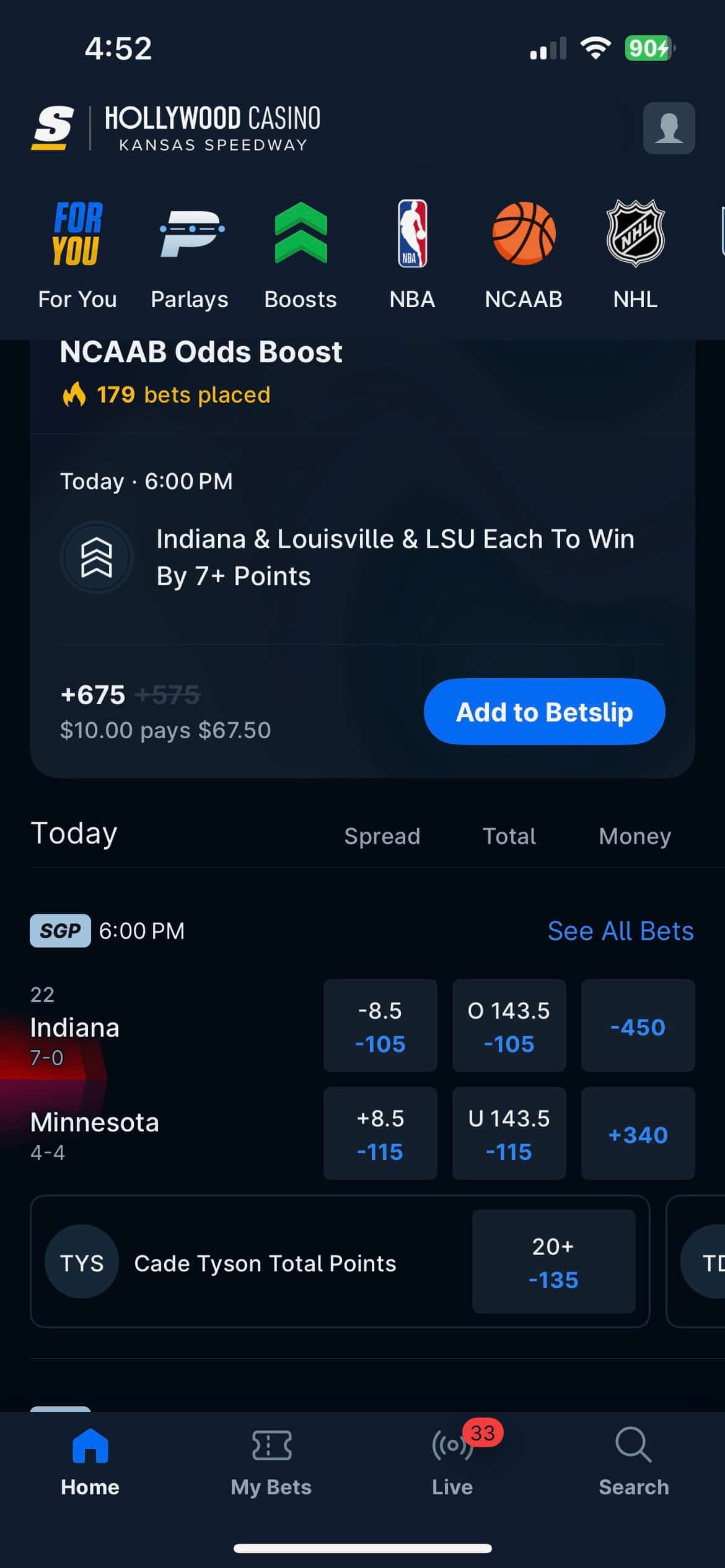Image resolution: width=725 pixels, height=1568 pixels.
Task: Select Indiana moneyline -450
Action: (x=638, y=1026)
